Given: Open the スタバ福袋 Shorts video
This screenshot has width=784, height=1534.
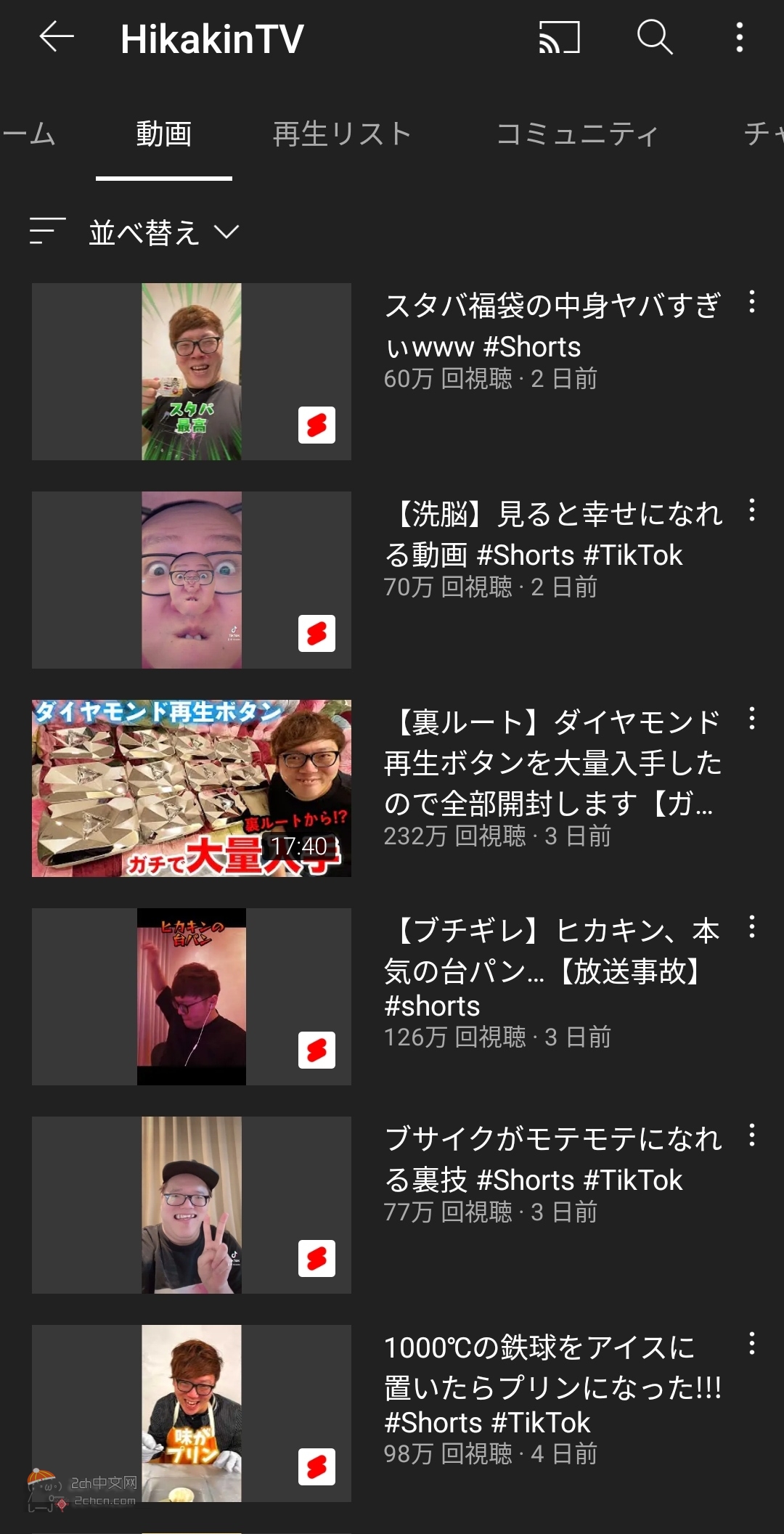Looking at the screenshot, I should [x=192, y=372].
